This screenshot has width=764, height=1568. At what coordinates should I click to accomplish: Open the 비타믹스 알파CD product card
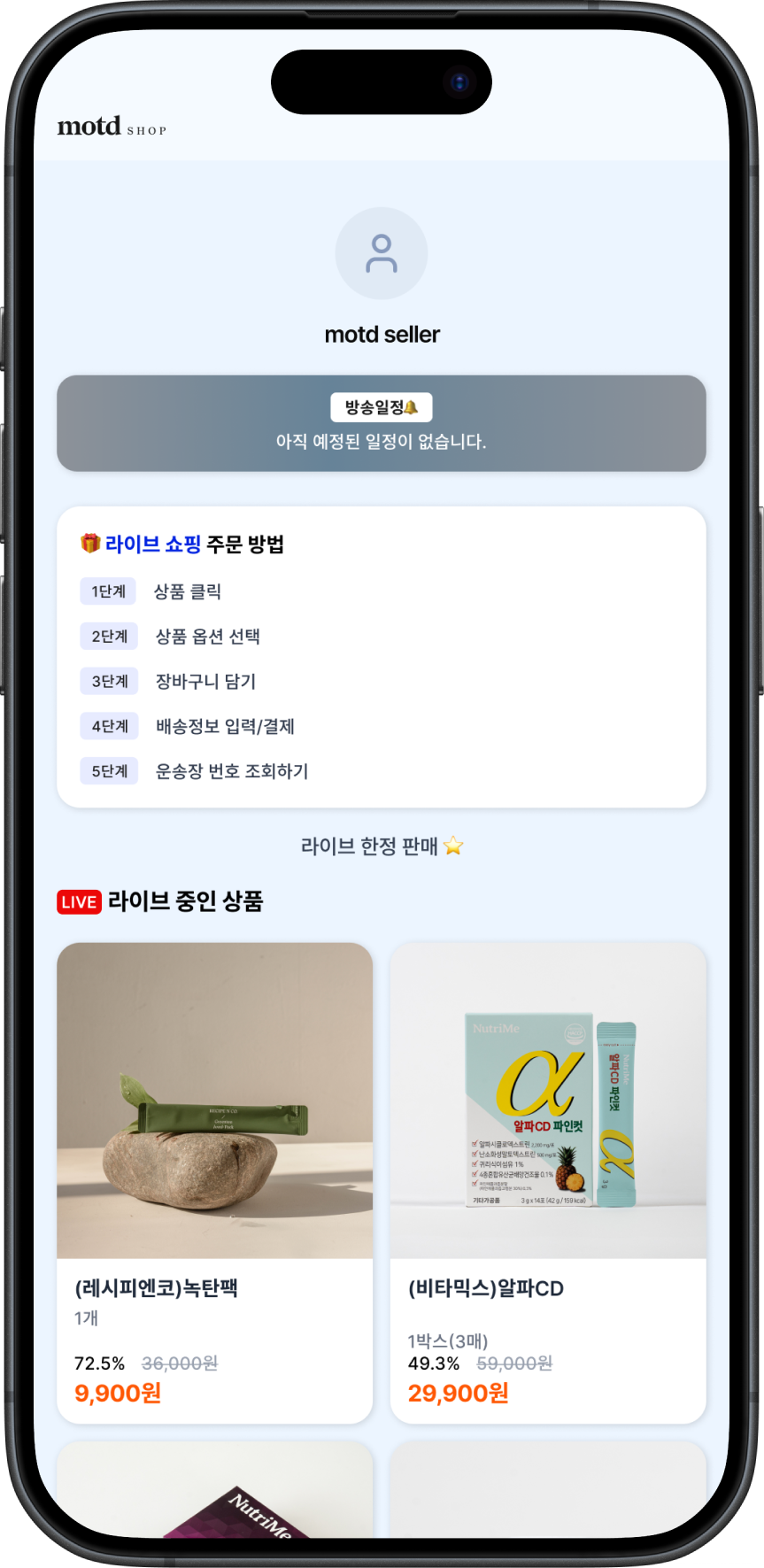coord(548,1182)
